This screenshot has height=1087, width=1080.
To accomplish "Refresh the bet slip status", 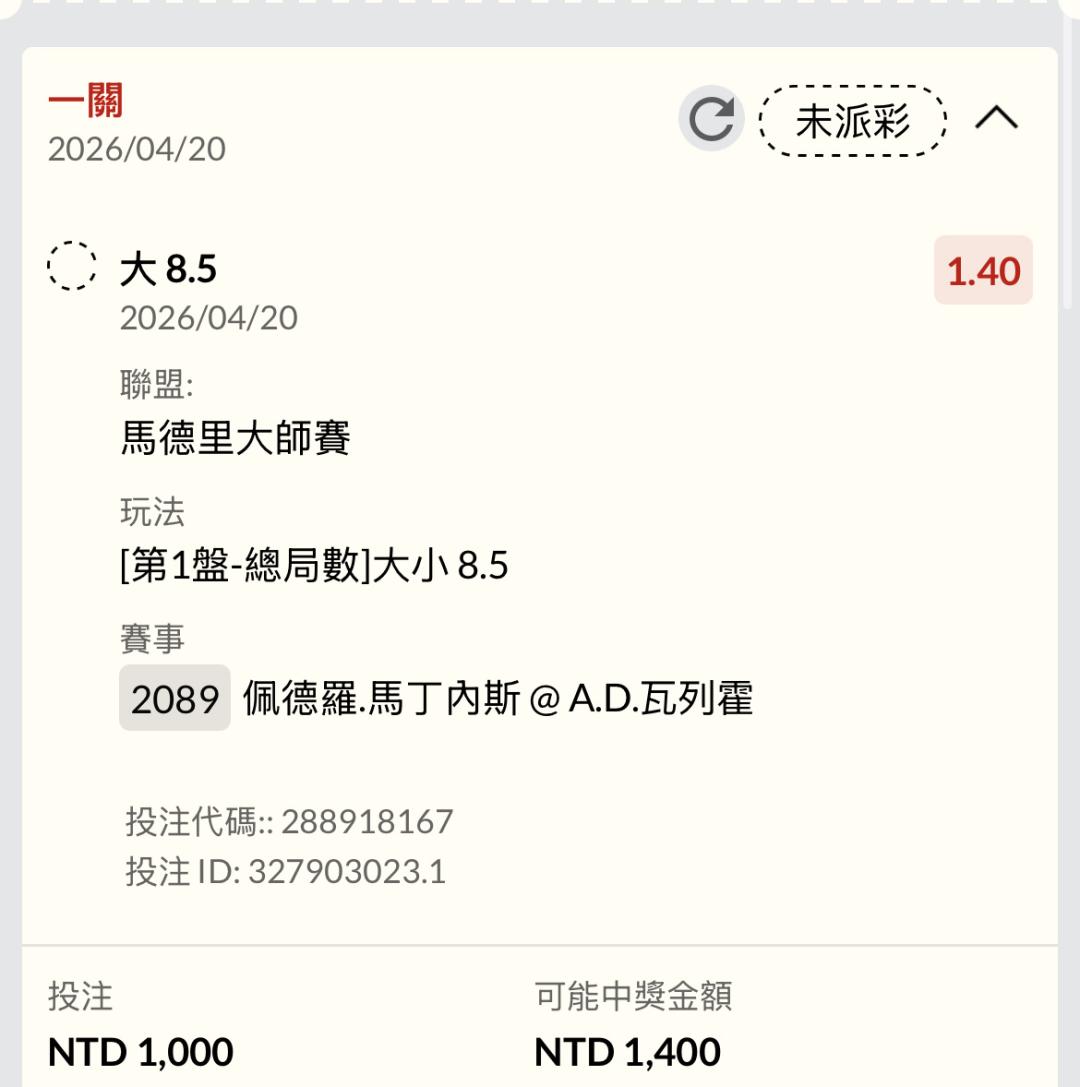I will [x=711, y=120].
